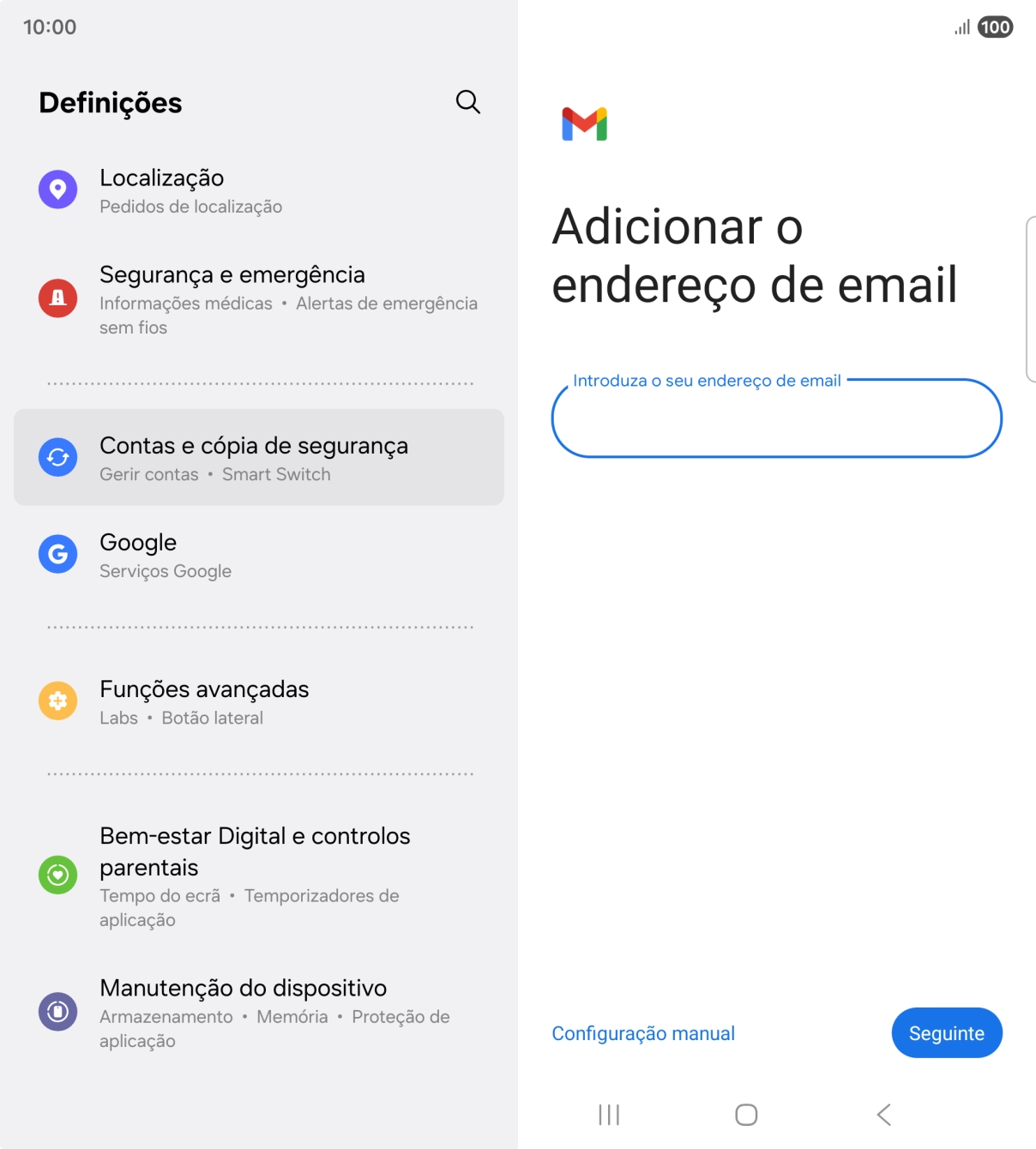Open Contas e cópia de segurança

[x=257, y=458]
